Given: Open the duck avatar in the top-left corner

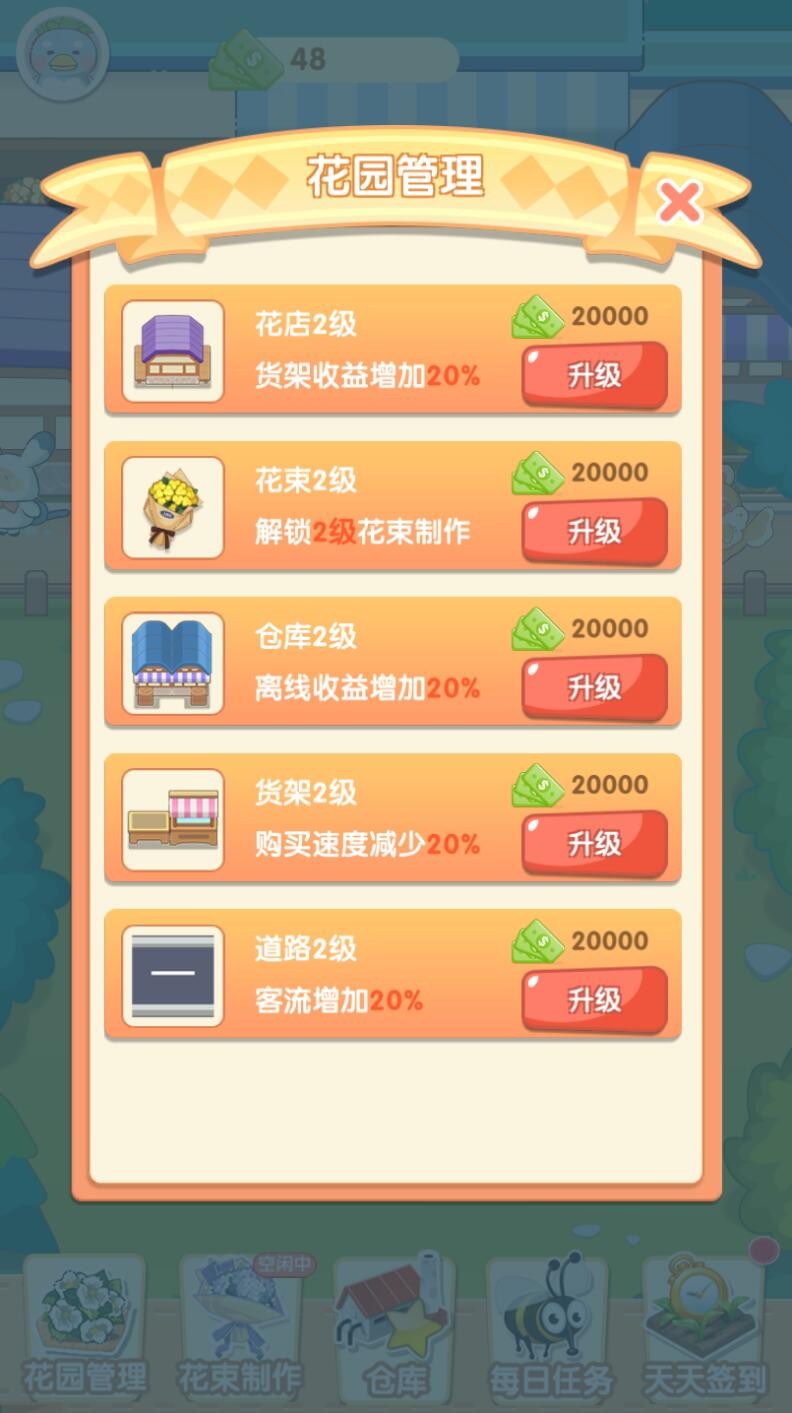Looking at the screenshot, I should [62, 55].
